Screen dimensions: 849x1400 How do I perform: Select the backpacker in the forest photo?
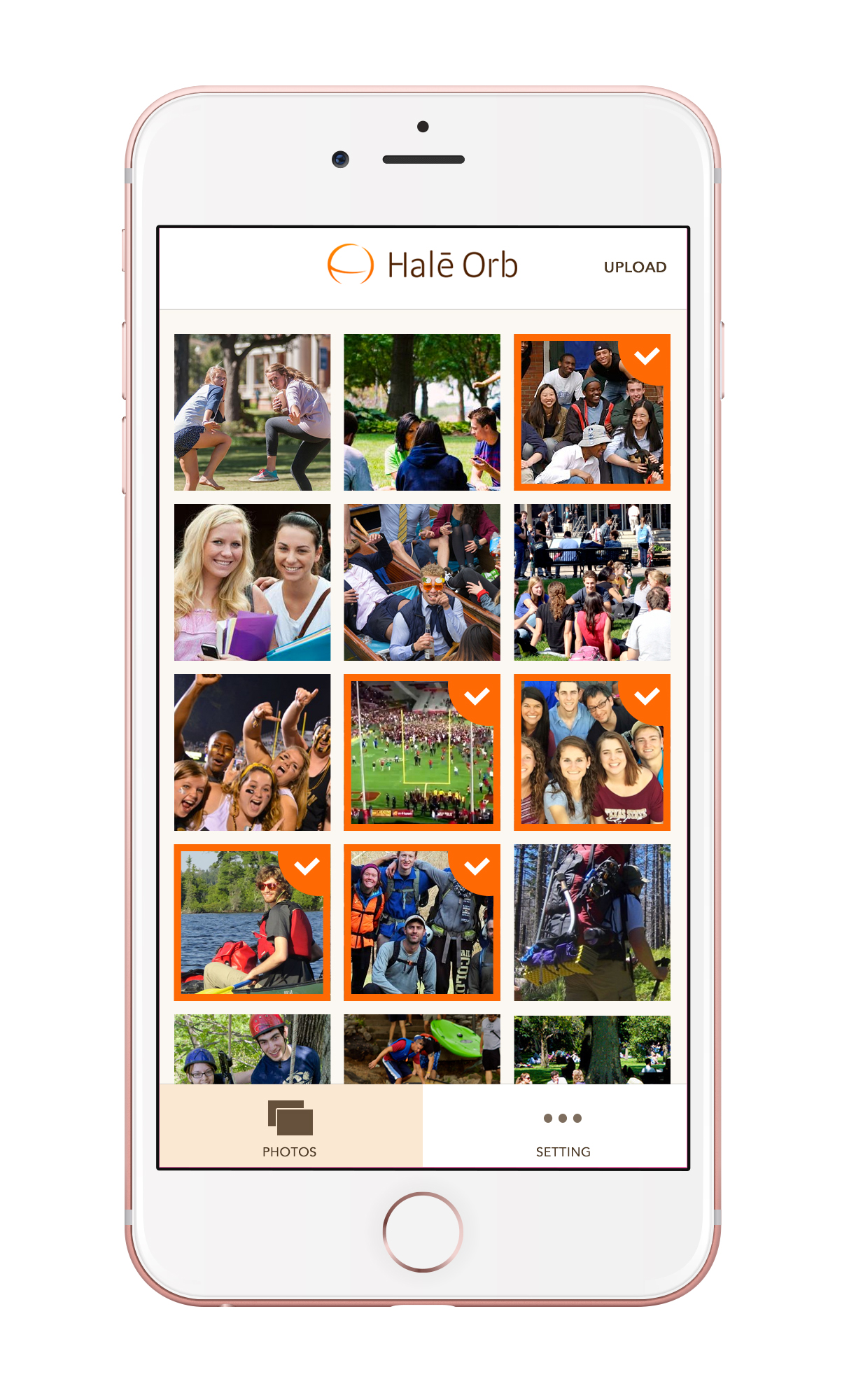click(592, 923)
